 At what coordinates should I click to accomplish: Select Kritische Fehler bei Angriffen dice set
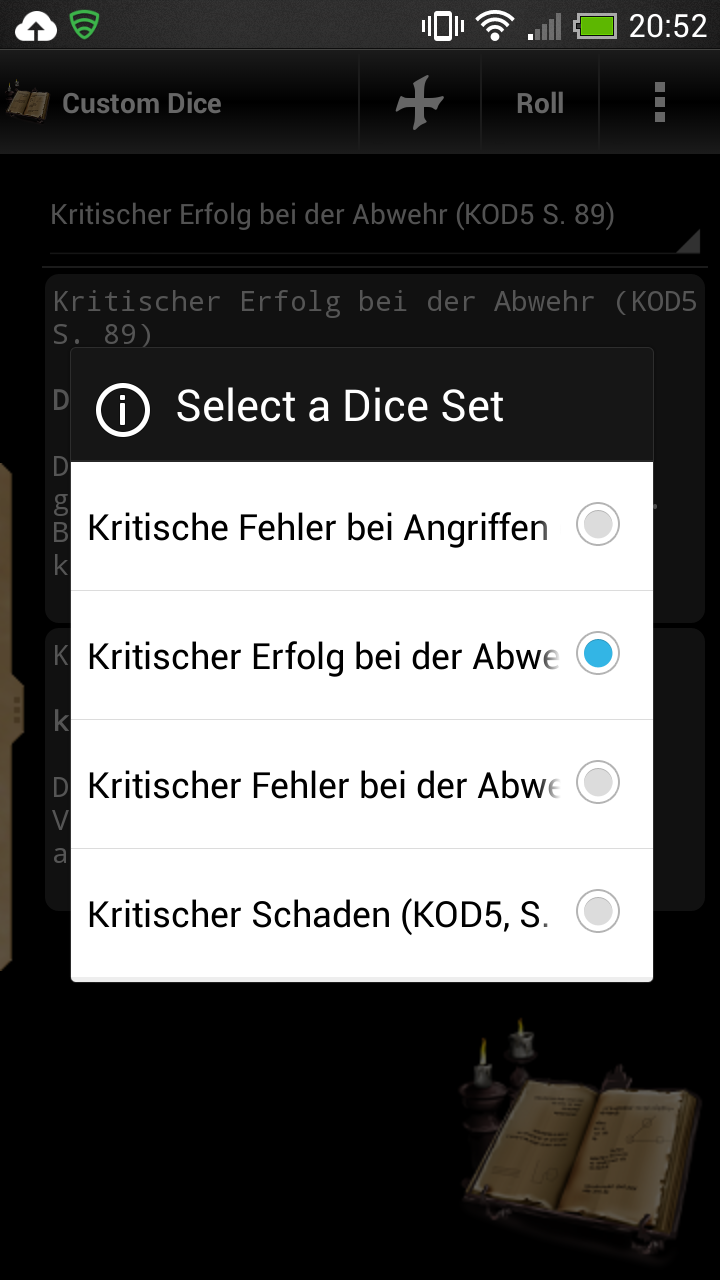360,526
